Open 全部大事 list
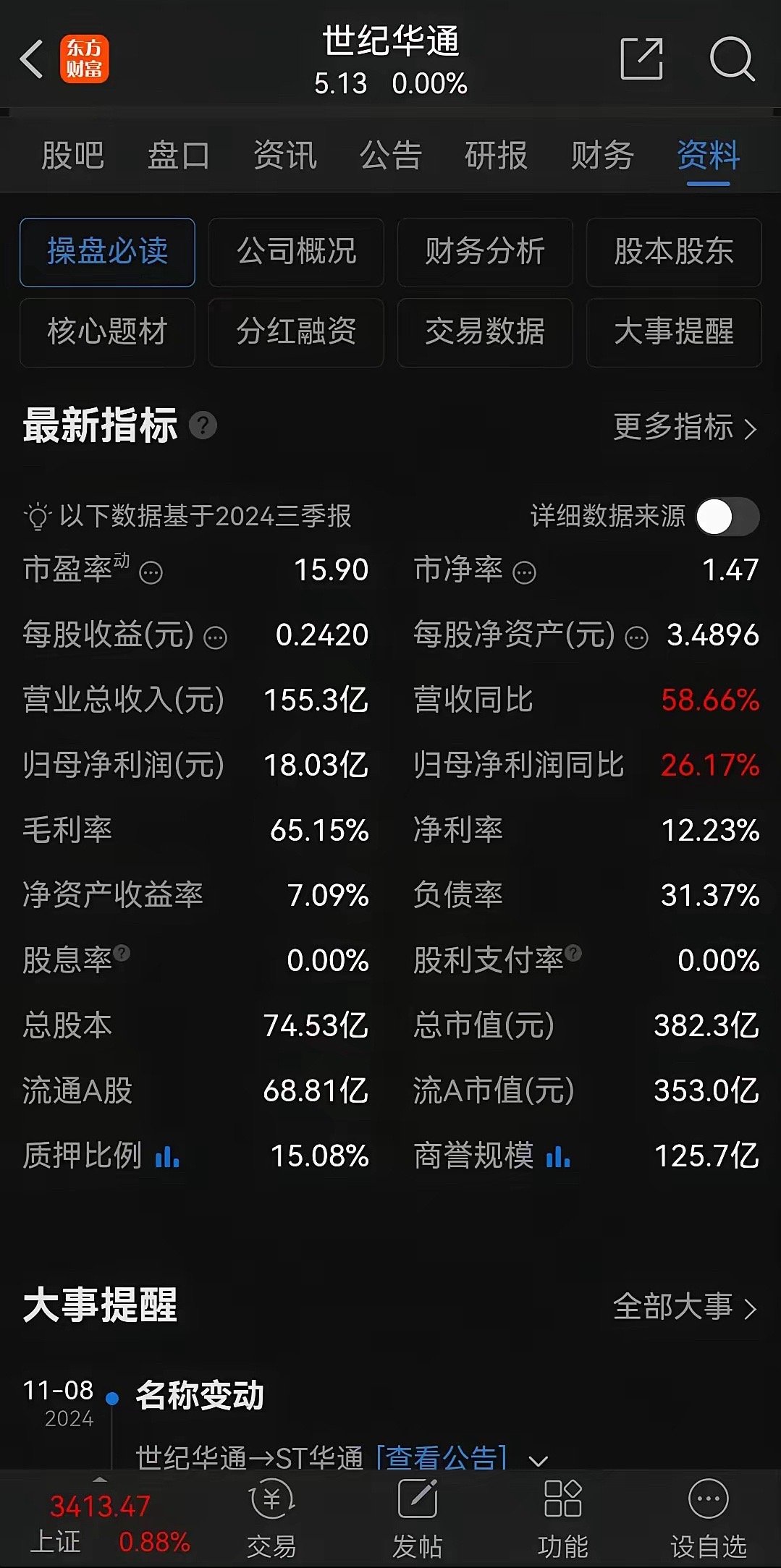 click(685, 1307)
